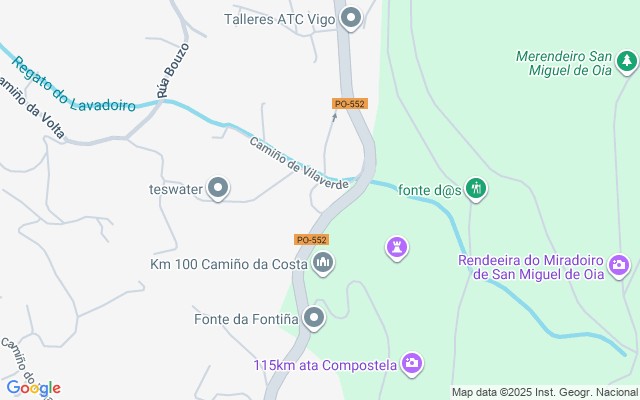Image resolution: width=640 pixels, height=400 pixels.
Task: Select the purple tower landmark marker
Action: point(398,247)
